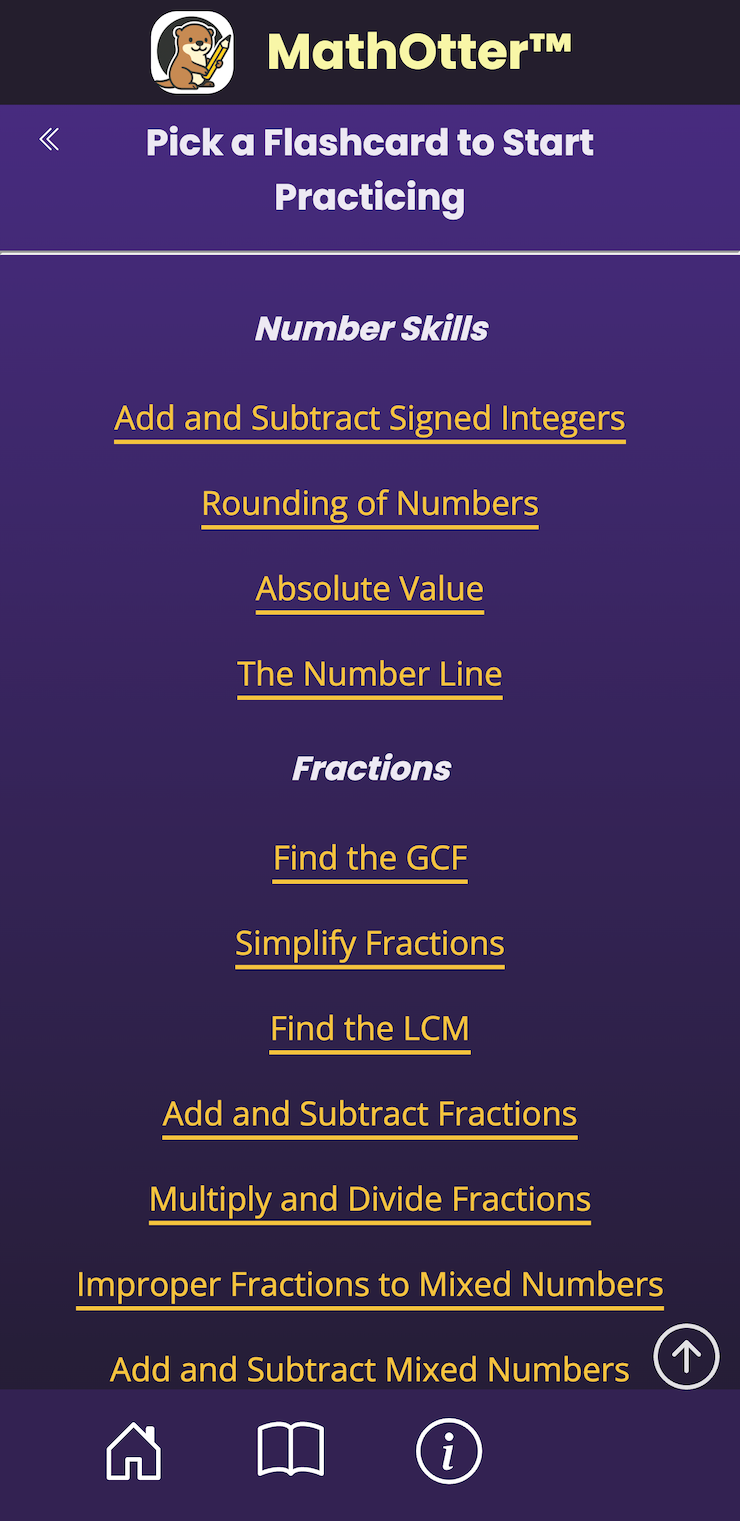This screenshot has height=1521, width=740.
Task: Switch to the open book tab
Action: 291,1451
